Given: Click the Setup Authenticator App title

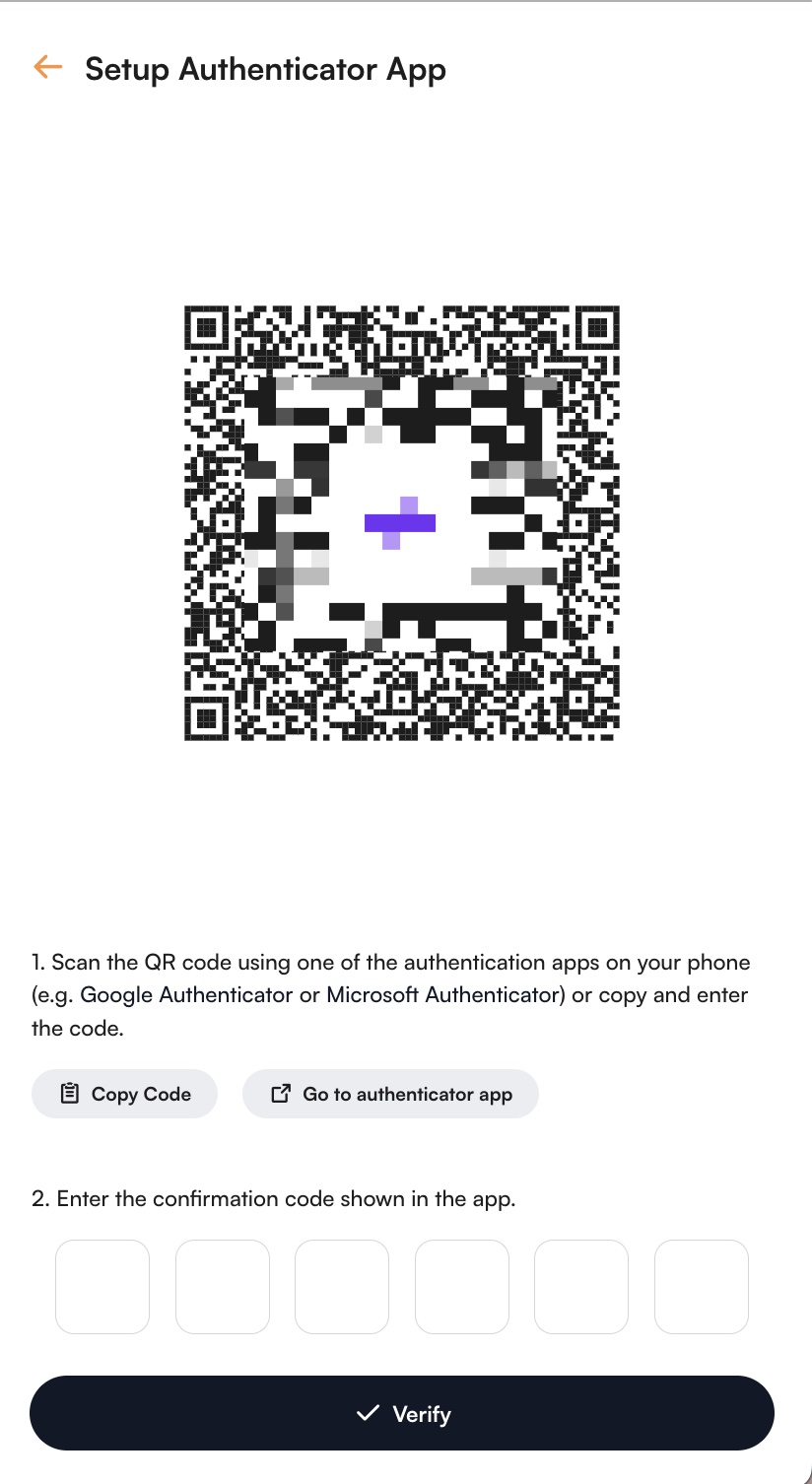Looking at the screenshot, I should [x=265, y=69].
